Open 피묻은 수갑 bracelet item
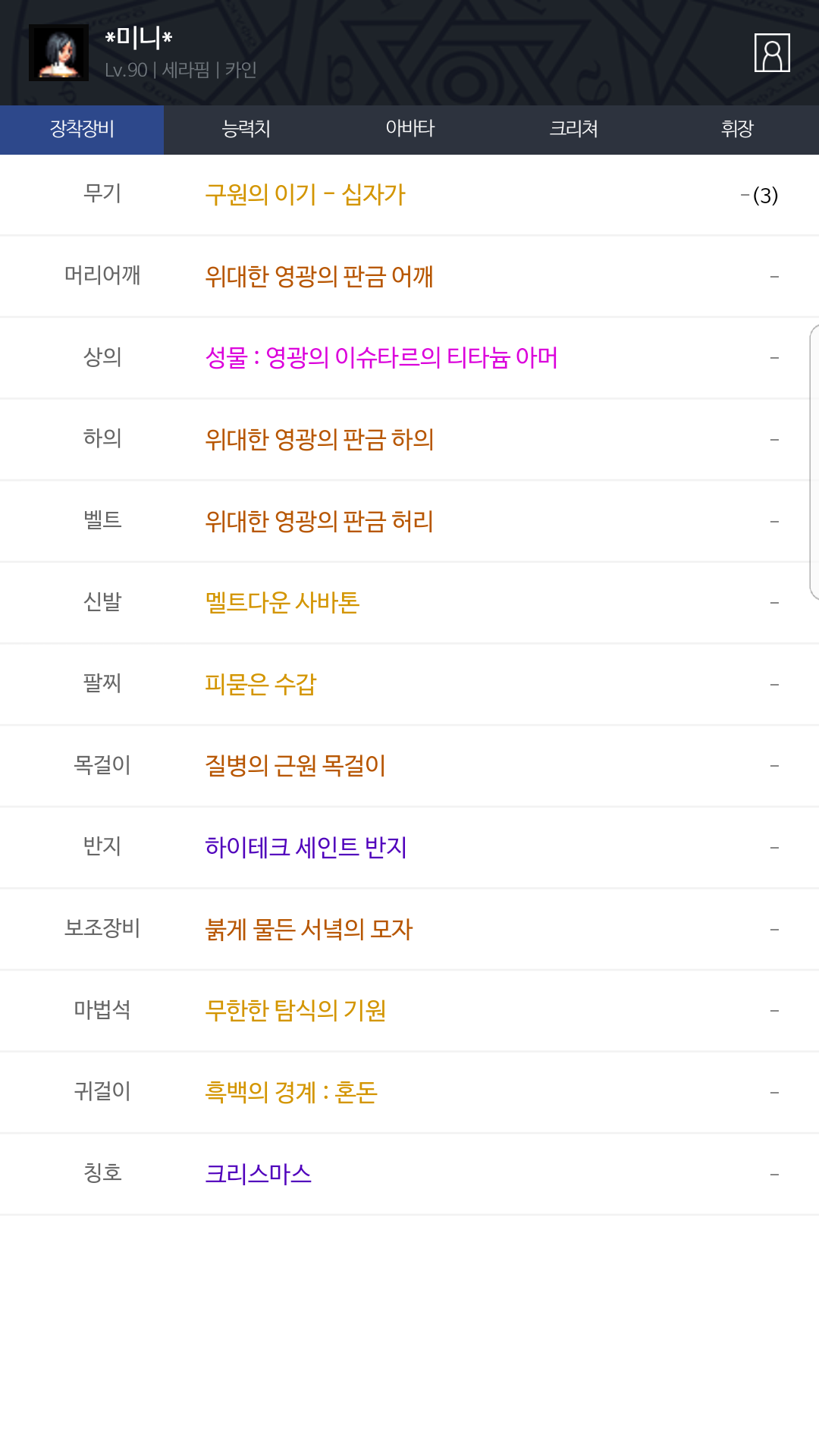This screenshot has height=1456, width=819. (x=261, y=685)
